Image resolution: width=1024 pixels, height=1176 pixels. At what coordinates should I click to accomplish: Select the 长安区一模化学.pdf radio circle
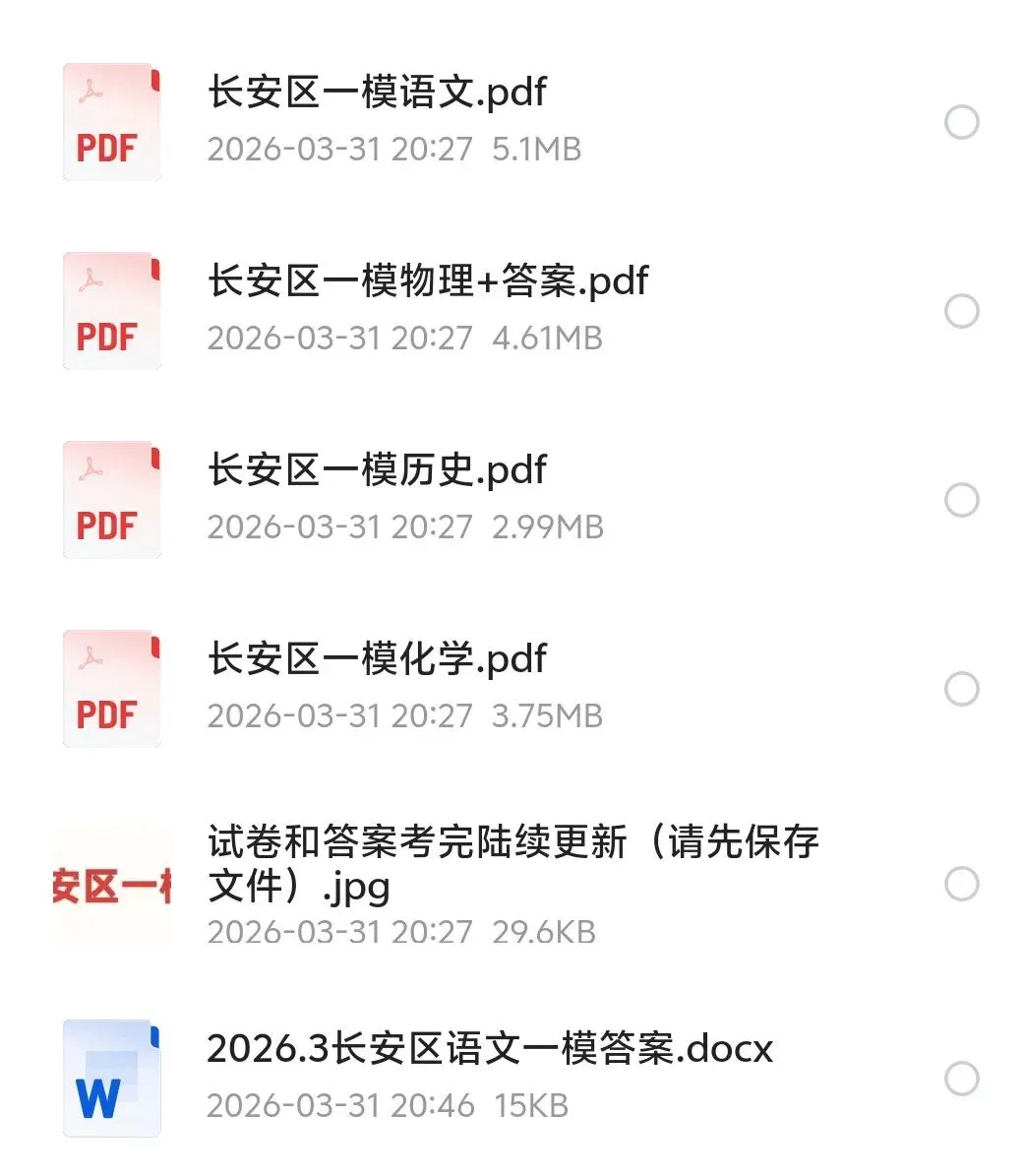pyautogui.click(x=961, y=689)
